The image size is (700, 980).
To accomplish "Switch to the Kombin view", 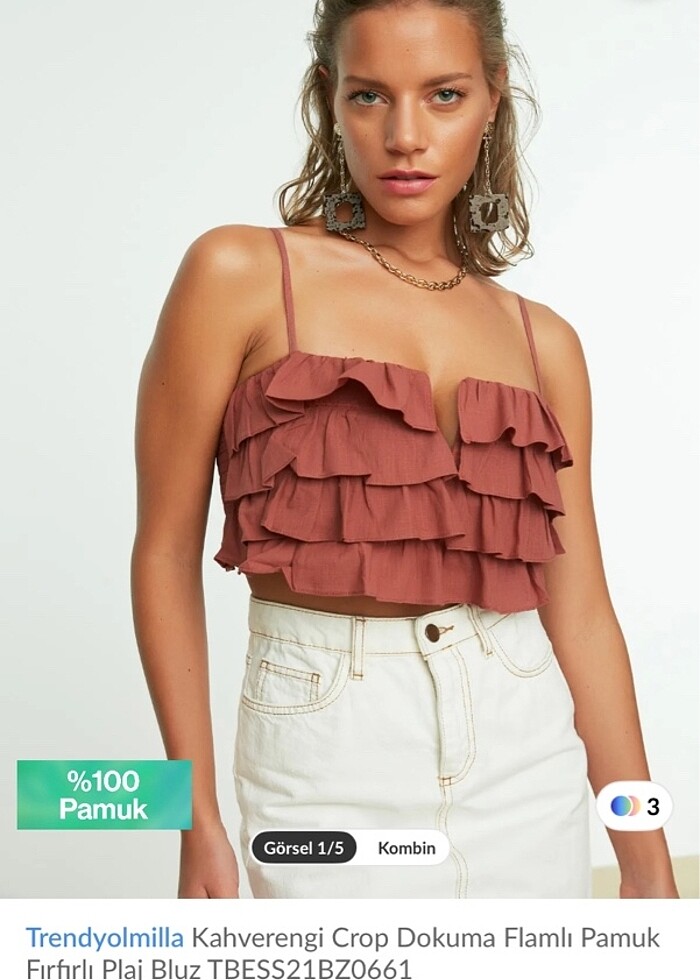I will click(x=406, y=848).
